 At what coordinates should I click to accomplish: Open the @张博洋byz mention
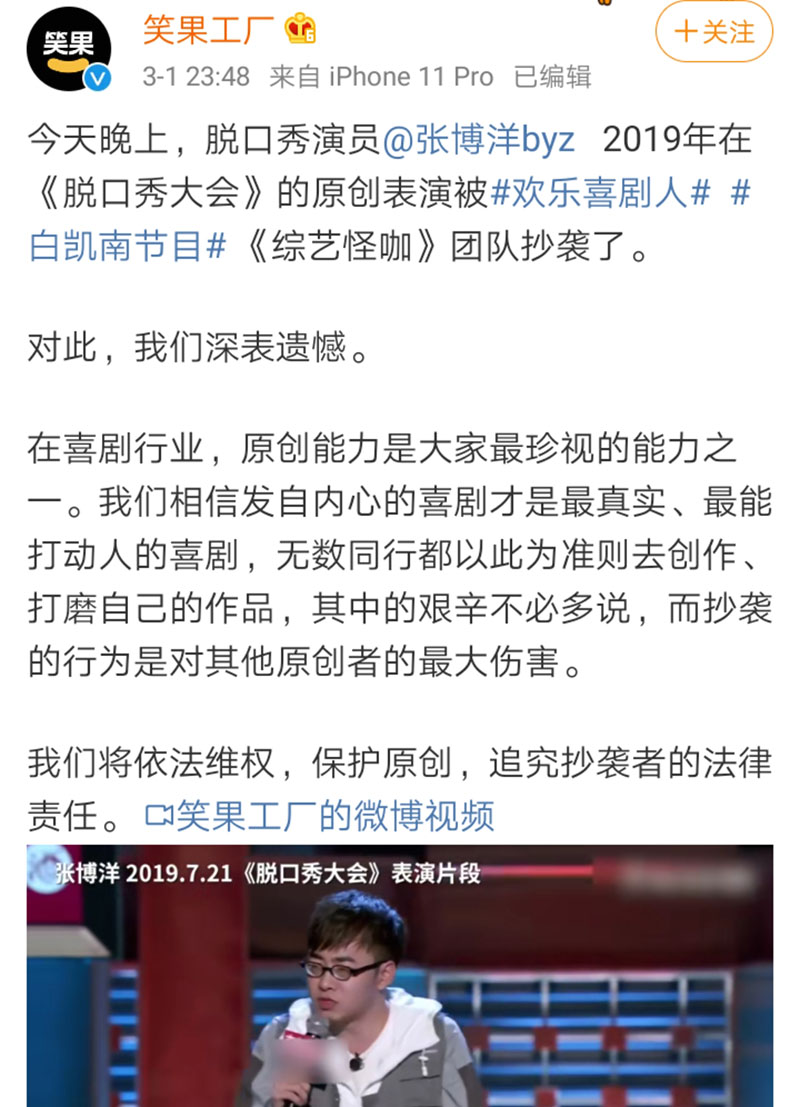(479, 140)
